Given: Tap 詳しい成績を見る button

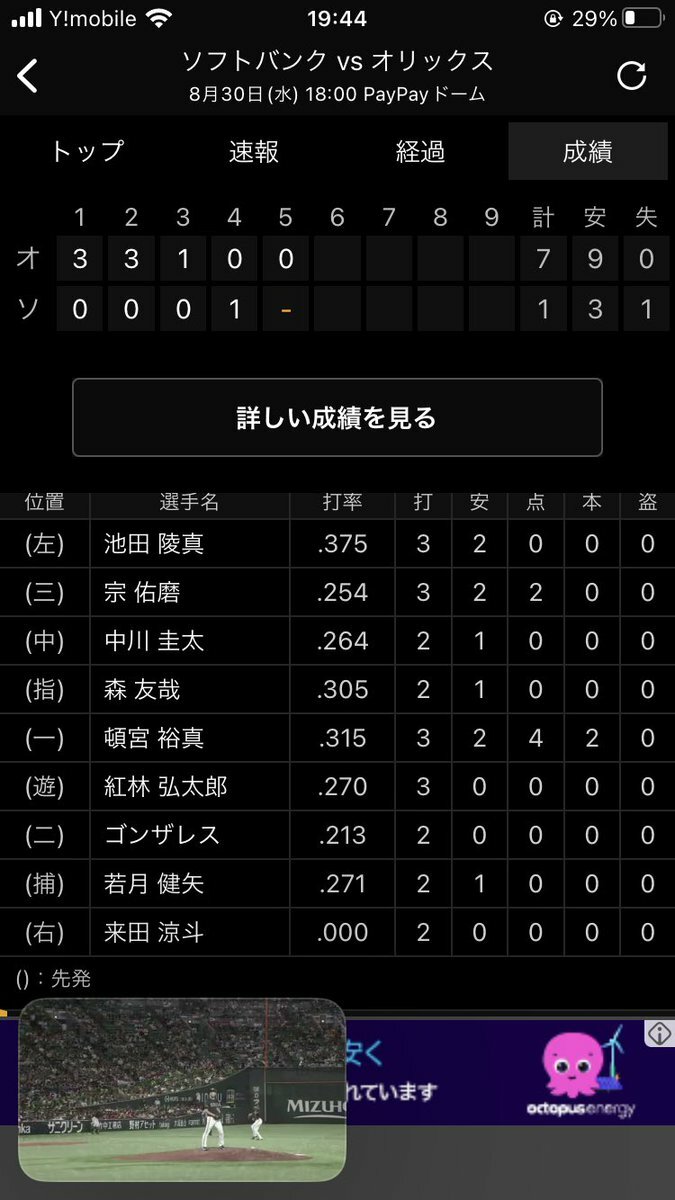Looking at the screenshot, I should 337,417.
